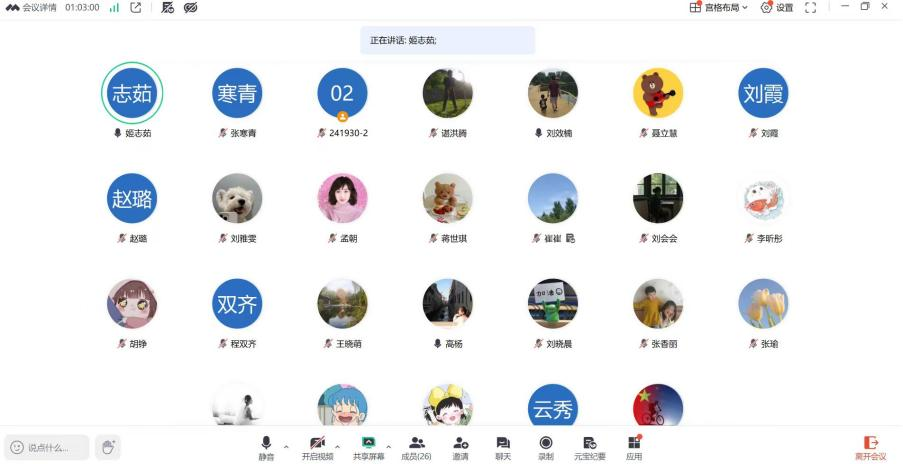
Task: Open 设置 settings
Action: [x=777, y=7]
